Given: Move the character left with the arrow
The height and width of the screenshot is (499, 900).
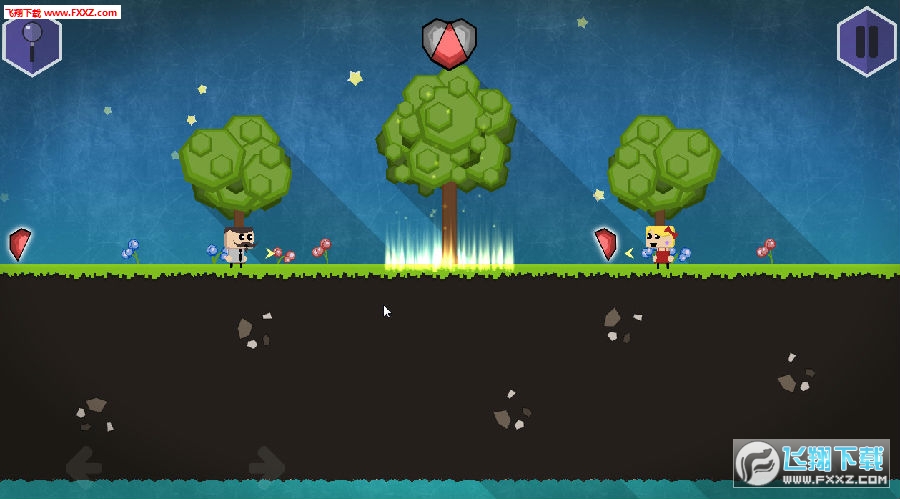Looking at the screenshot, I should 84,465.
